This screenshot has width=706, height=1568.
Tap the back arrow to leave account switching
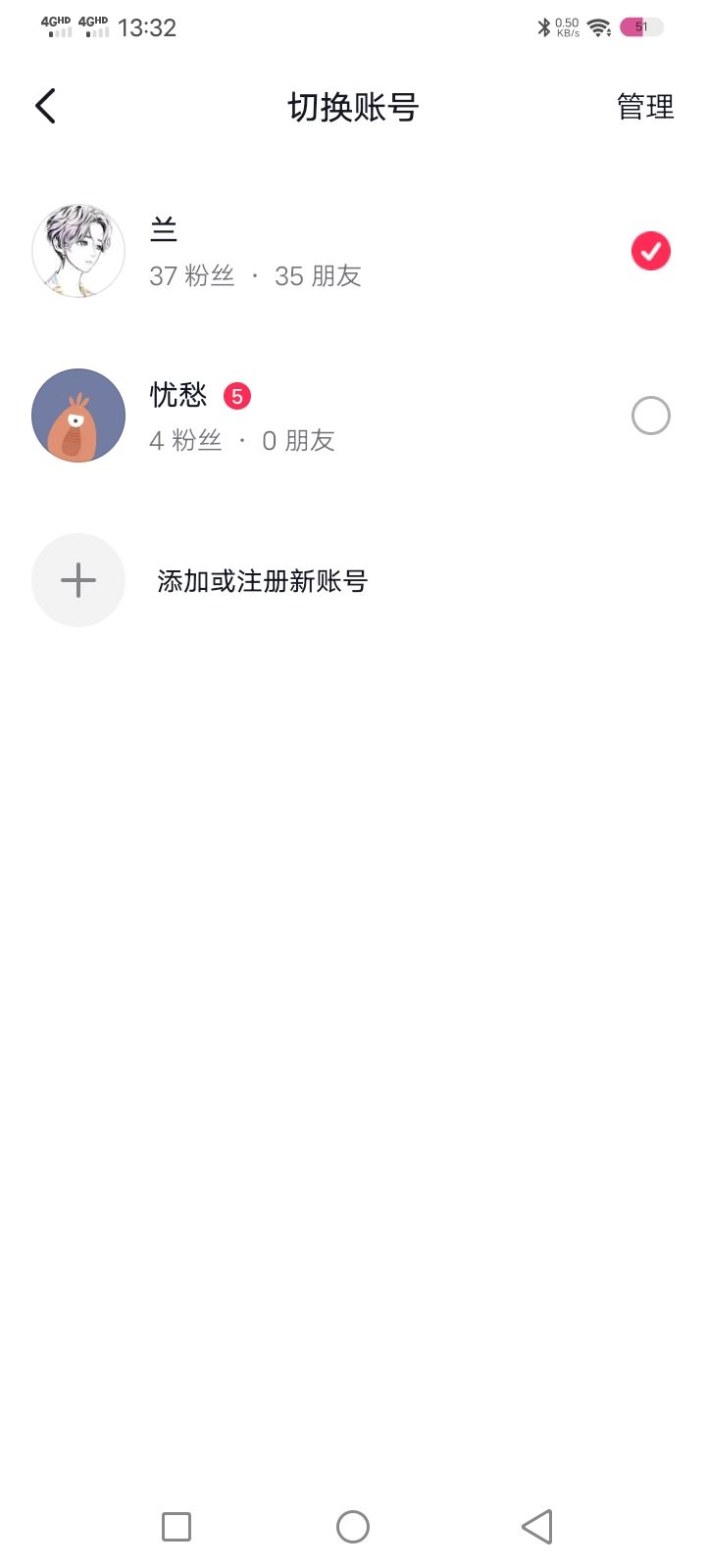[44, 105]
